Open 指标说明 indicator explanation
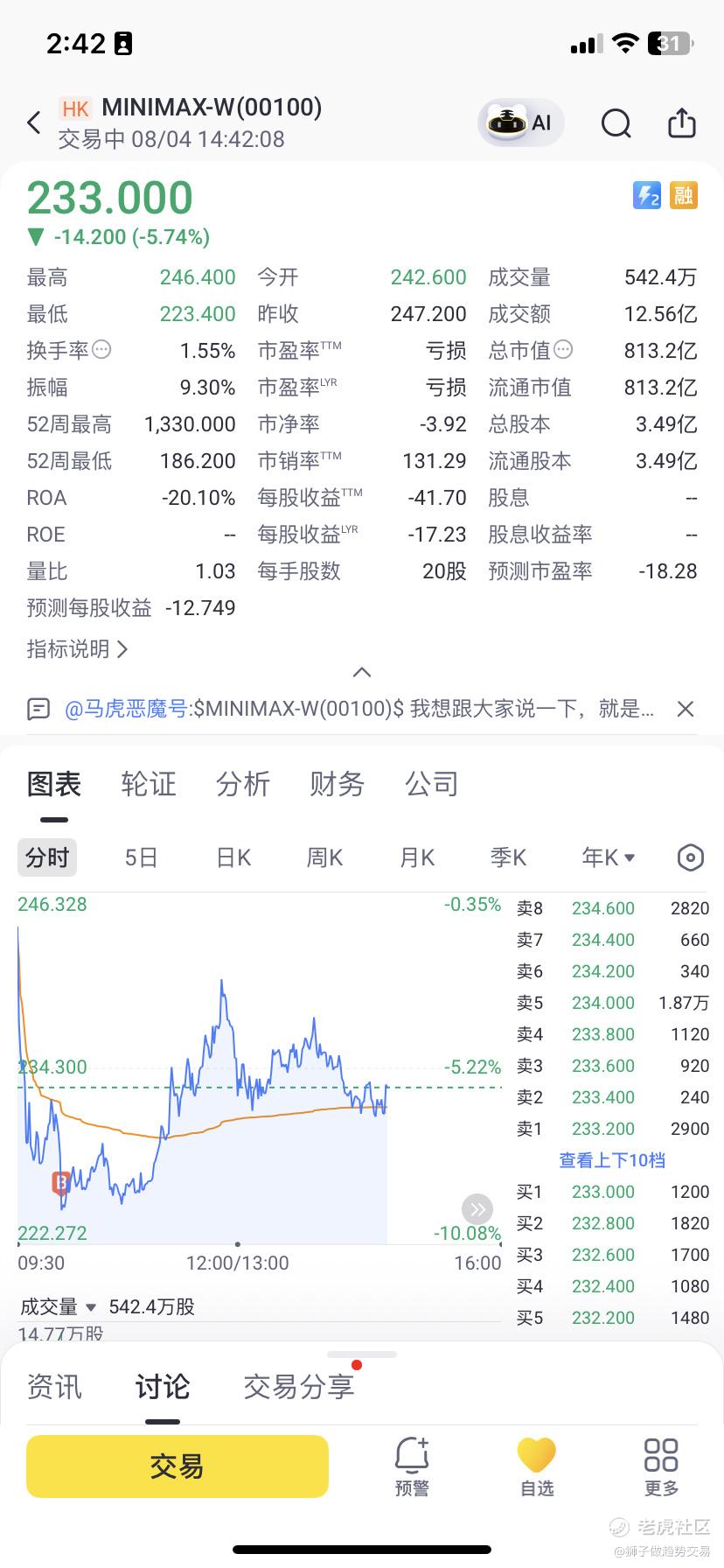 click(x=78, y=648)
